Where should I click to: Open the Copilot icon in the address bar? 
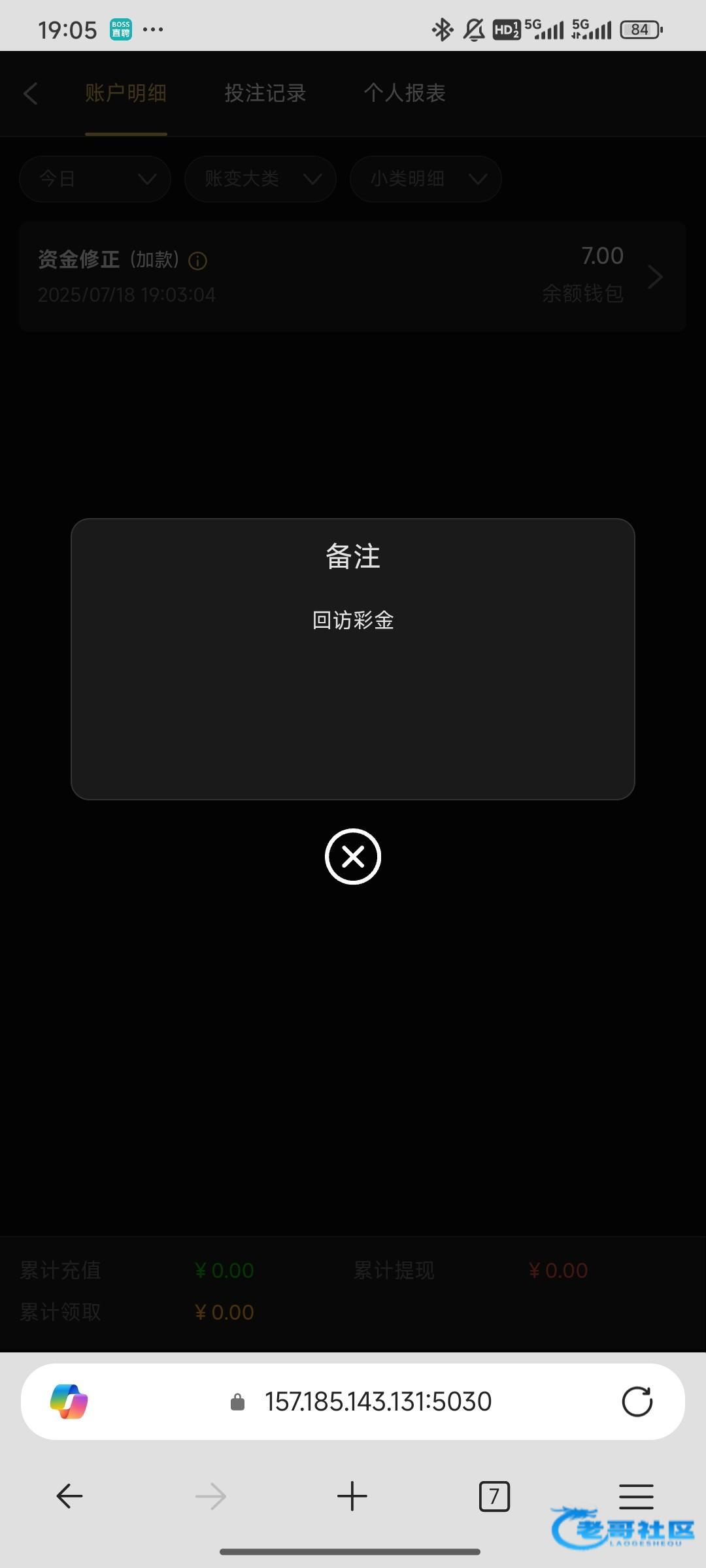tap(69, 1401)
